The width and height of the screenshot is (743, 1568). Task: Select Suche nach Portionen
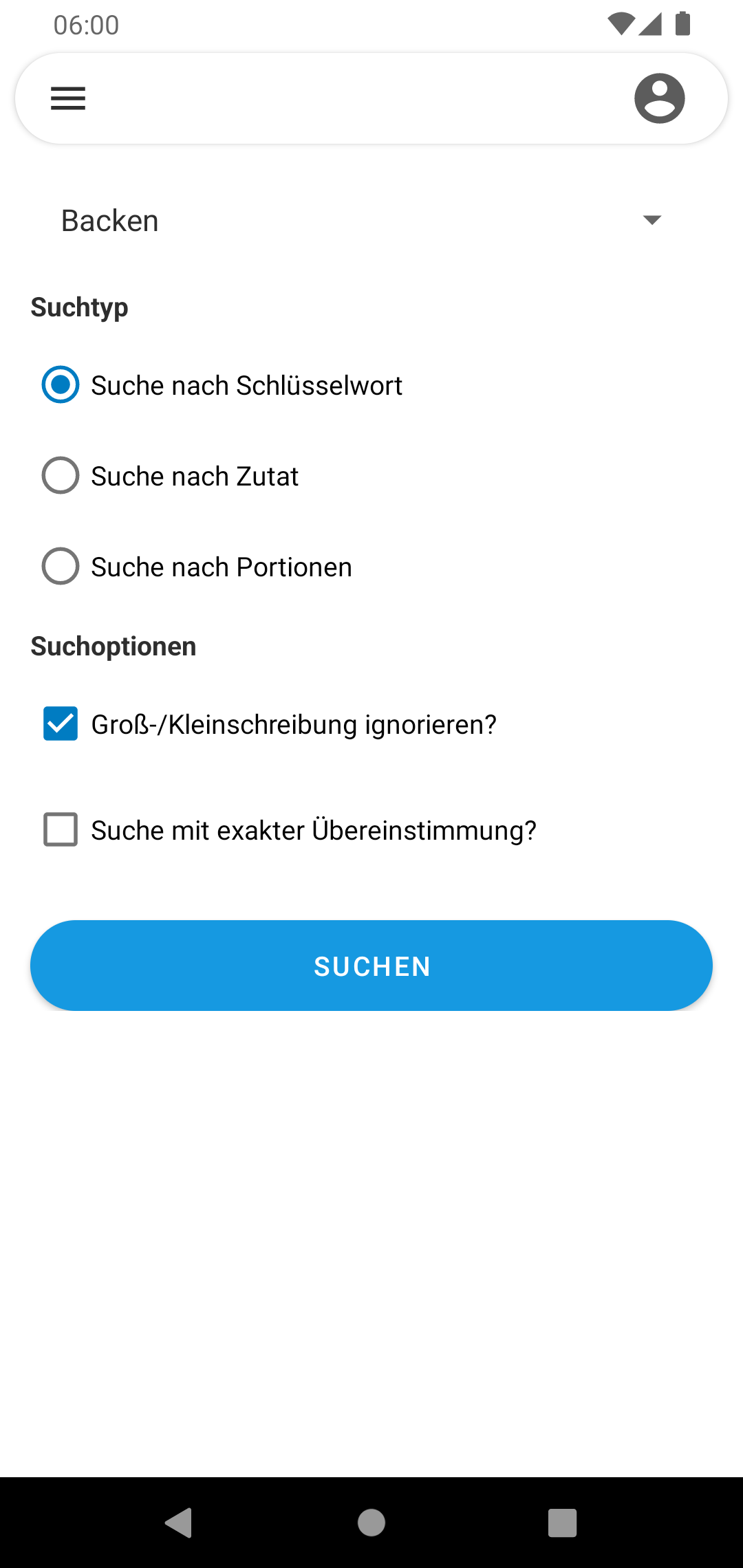click(x=61, y=566)
